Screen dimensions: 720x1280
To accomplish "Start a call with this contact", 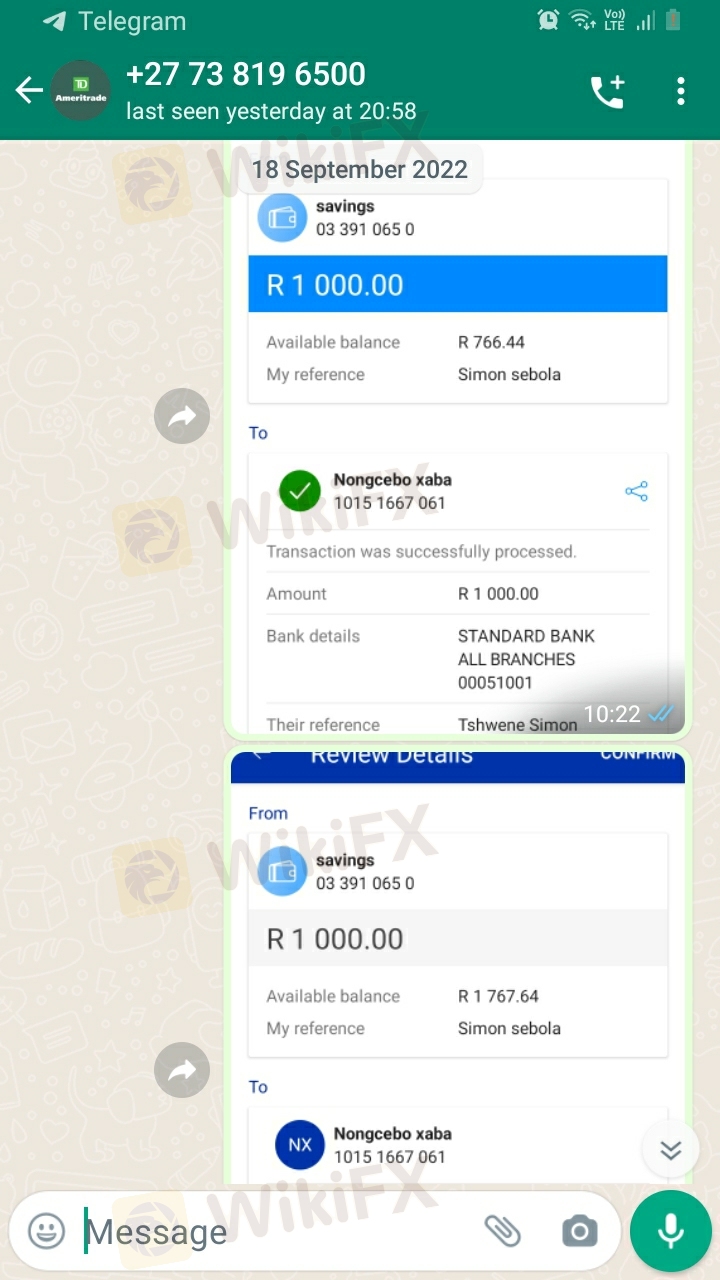I will (607, 91).
